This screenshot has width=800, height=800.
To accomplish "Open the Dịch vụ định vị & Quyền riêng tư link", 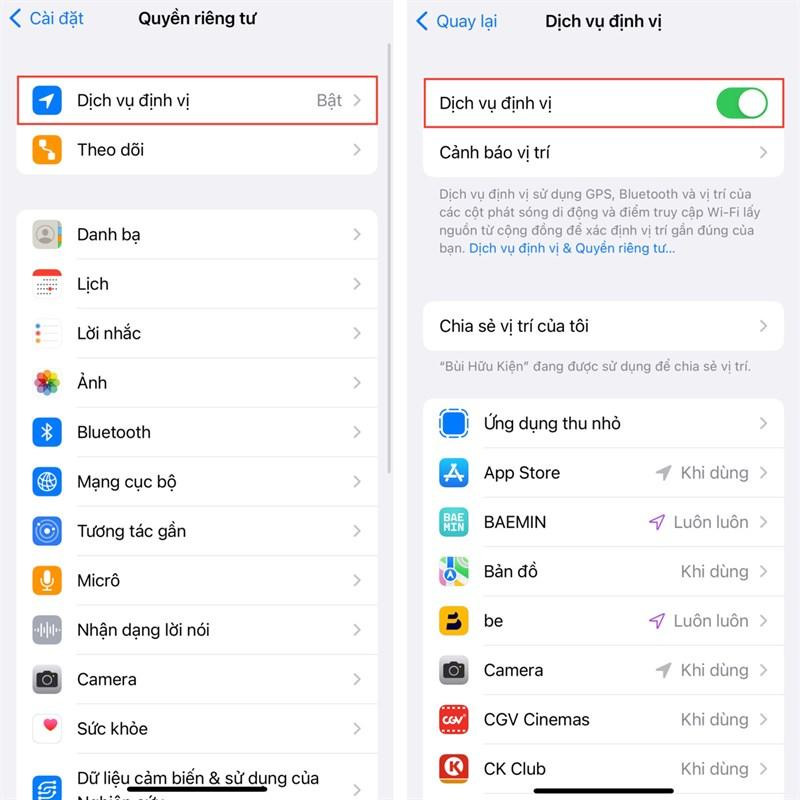I will pos(572,248).
